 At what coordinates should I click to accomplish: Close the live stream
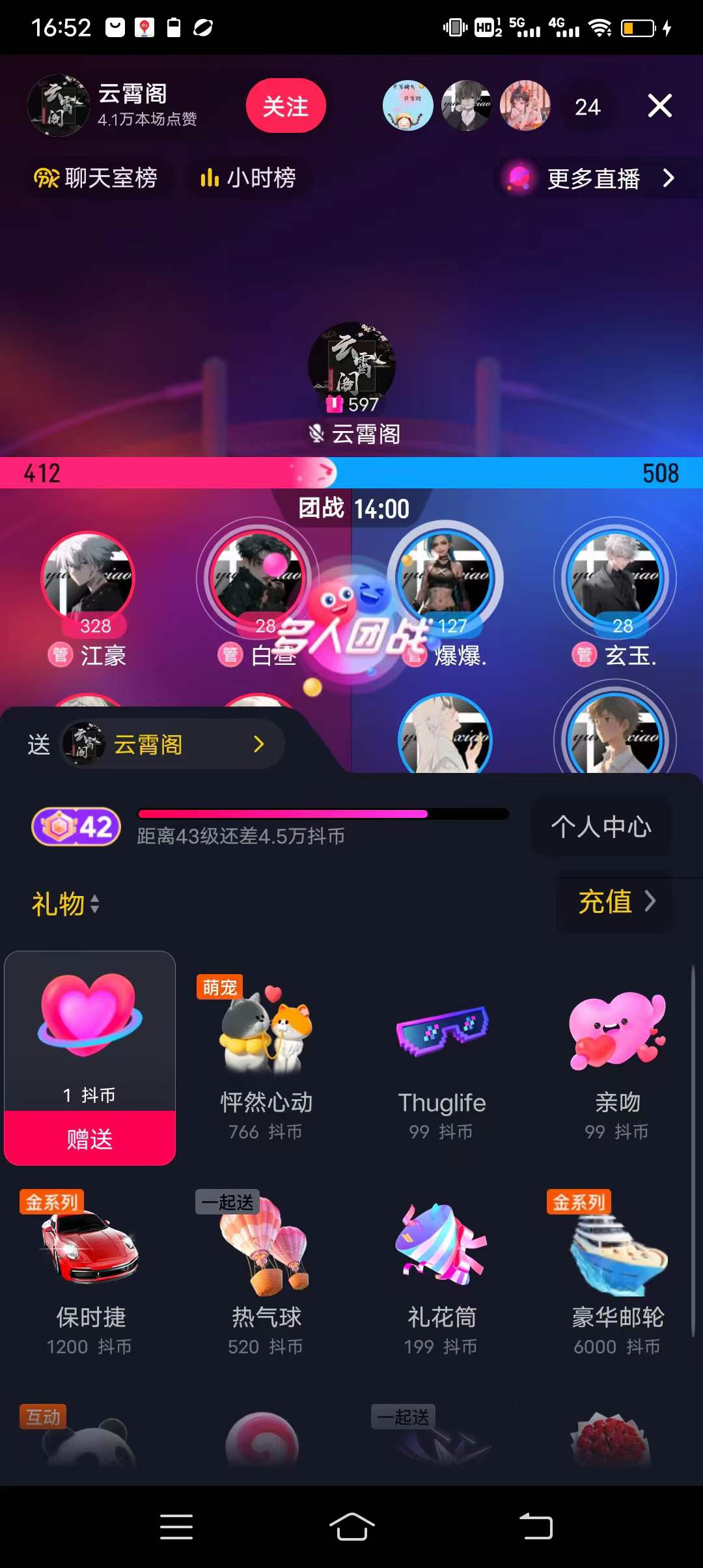pos(659,105)
